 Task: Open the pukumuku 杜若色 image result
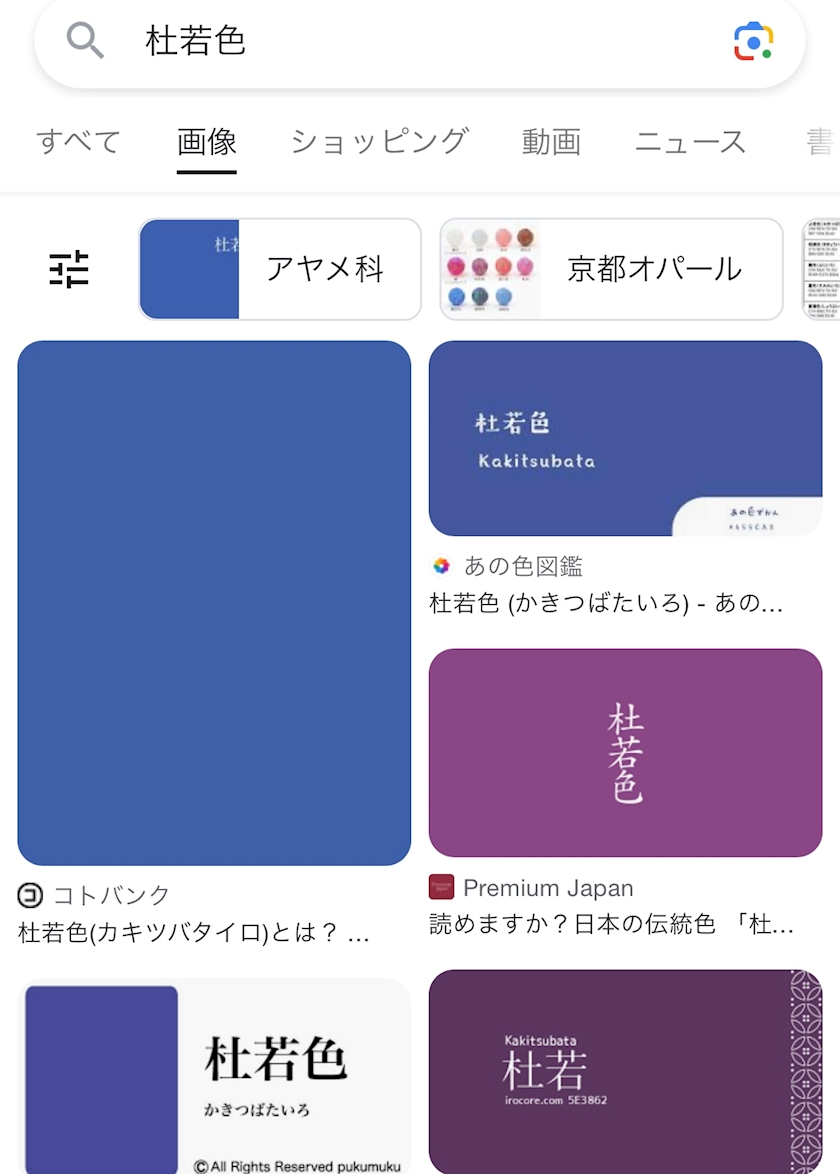(214, 1077)
